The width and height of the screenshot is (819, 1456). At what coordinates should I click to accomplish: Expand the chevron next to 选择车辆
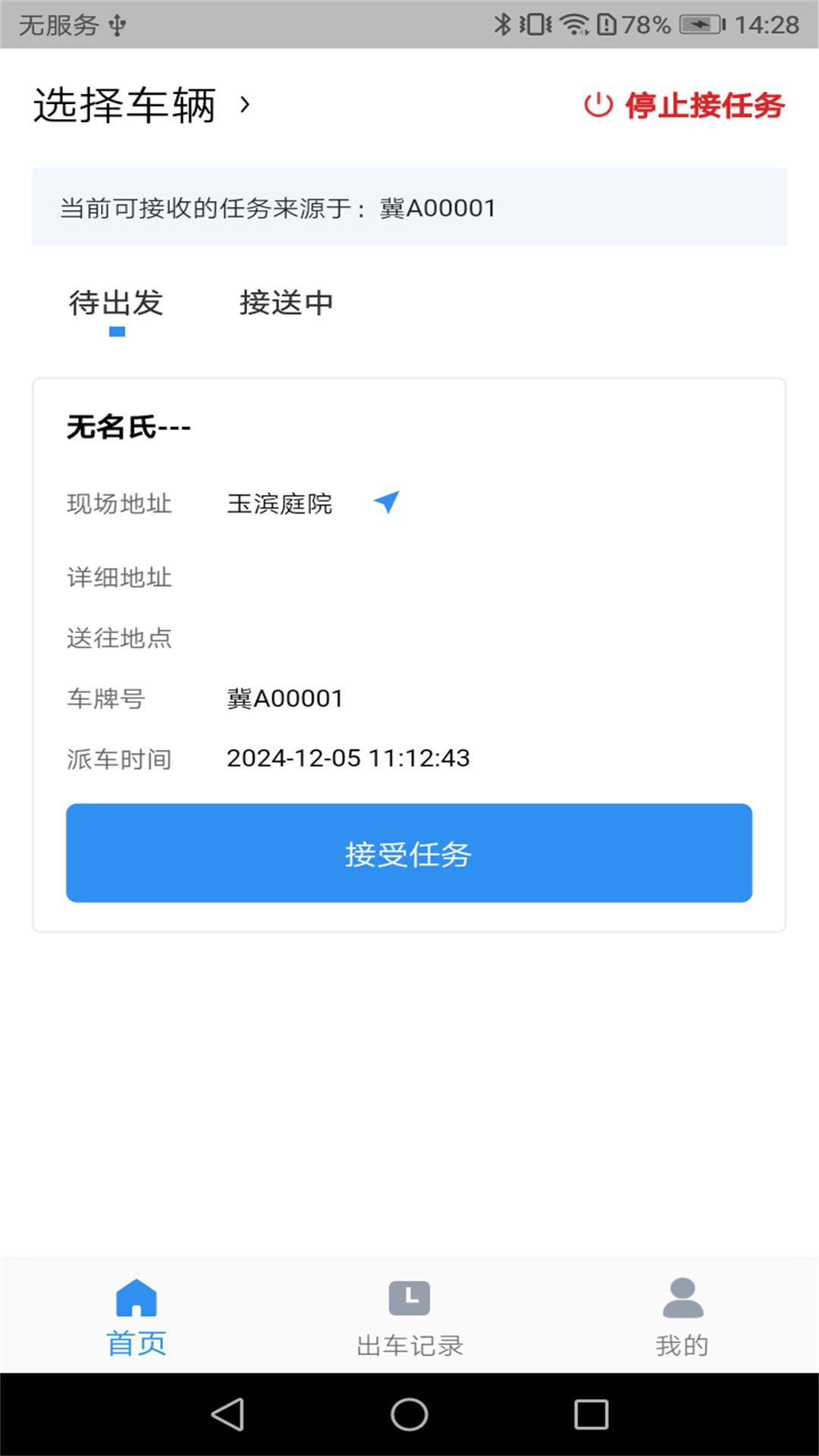pyautogui.click(x=244, y=105)
